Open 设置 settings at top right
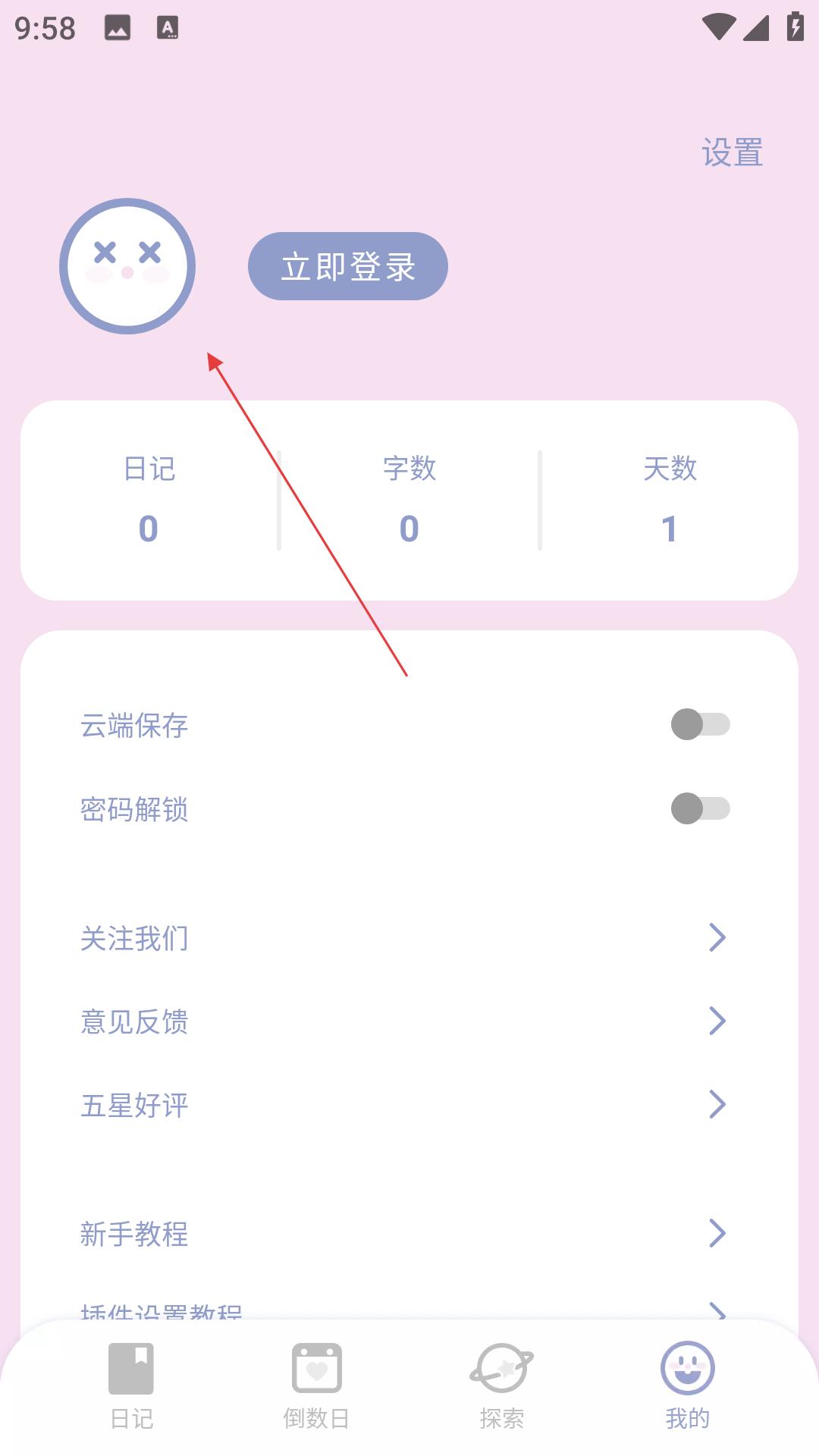819x1456 pixels. click(x=731, y=153)
